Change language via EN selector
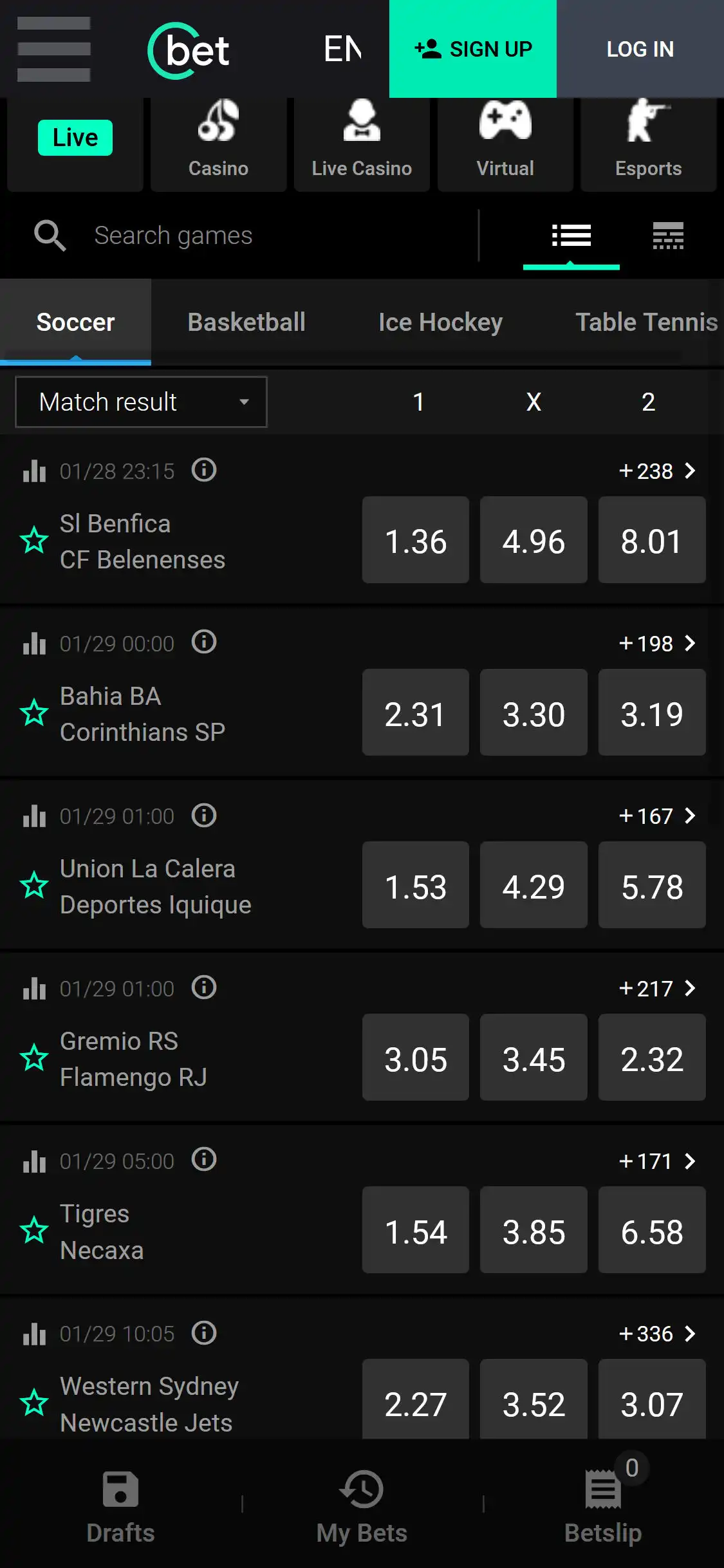Image resolution: width=724 pixels, height=1568 pixels. pyautogui.click(x=342, y=49)
